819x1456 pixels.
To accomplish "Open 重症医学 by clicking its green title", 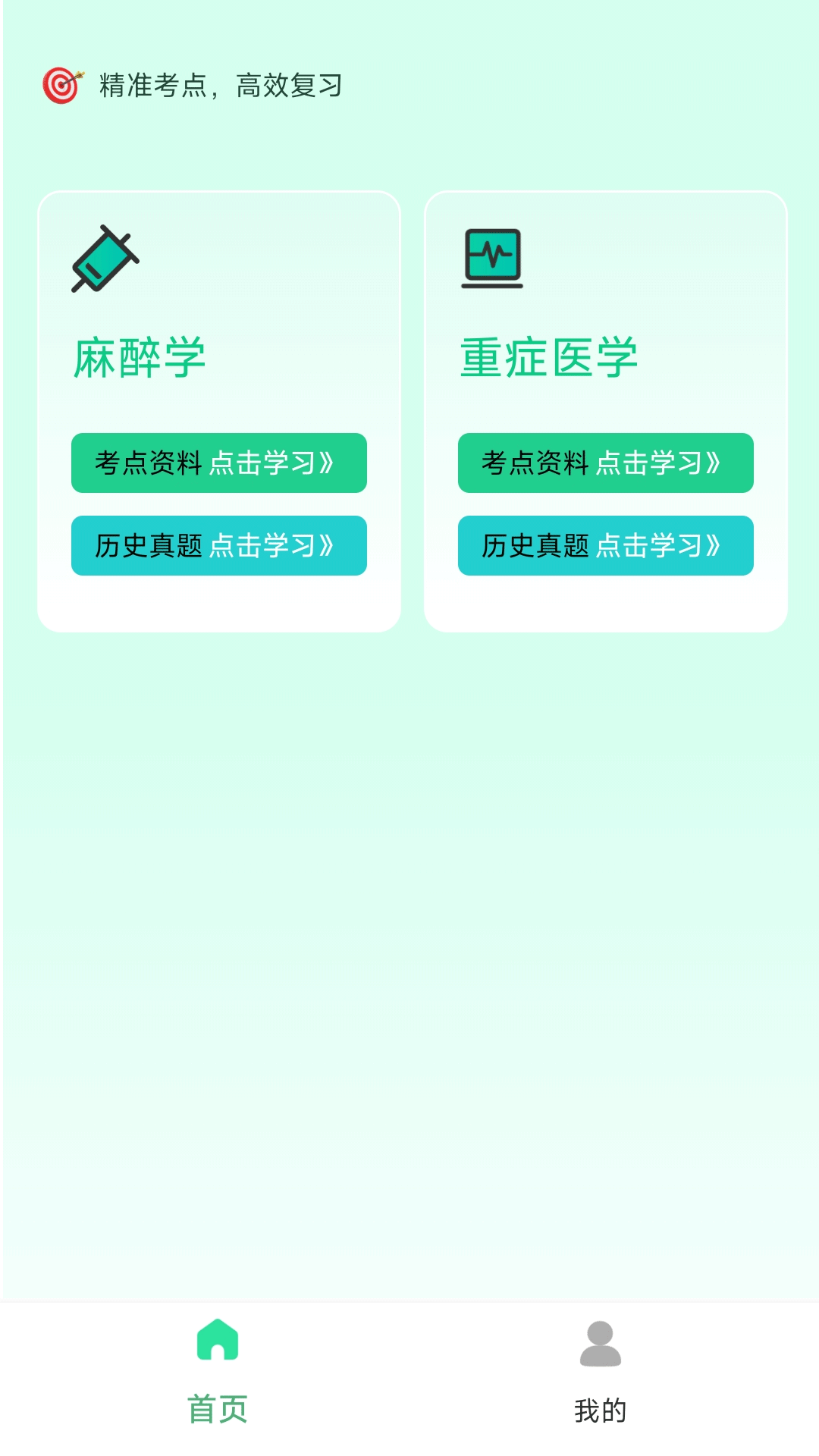I will click(x=548, y=357).
